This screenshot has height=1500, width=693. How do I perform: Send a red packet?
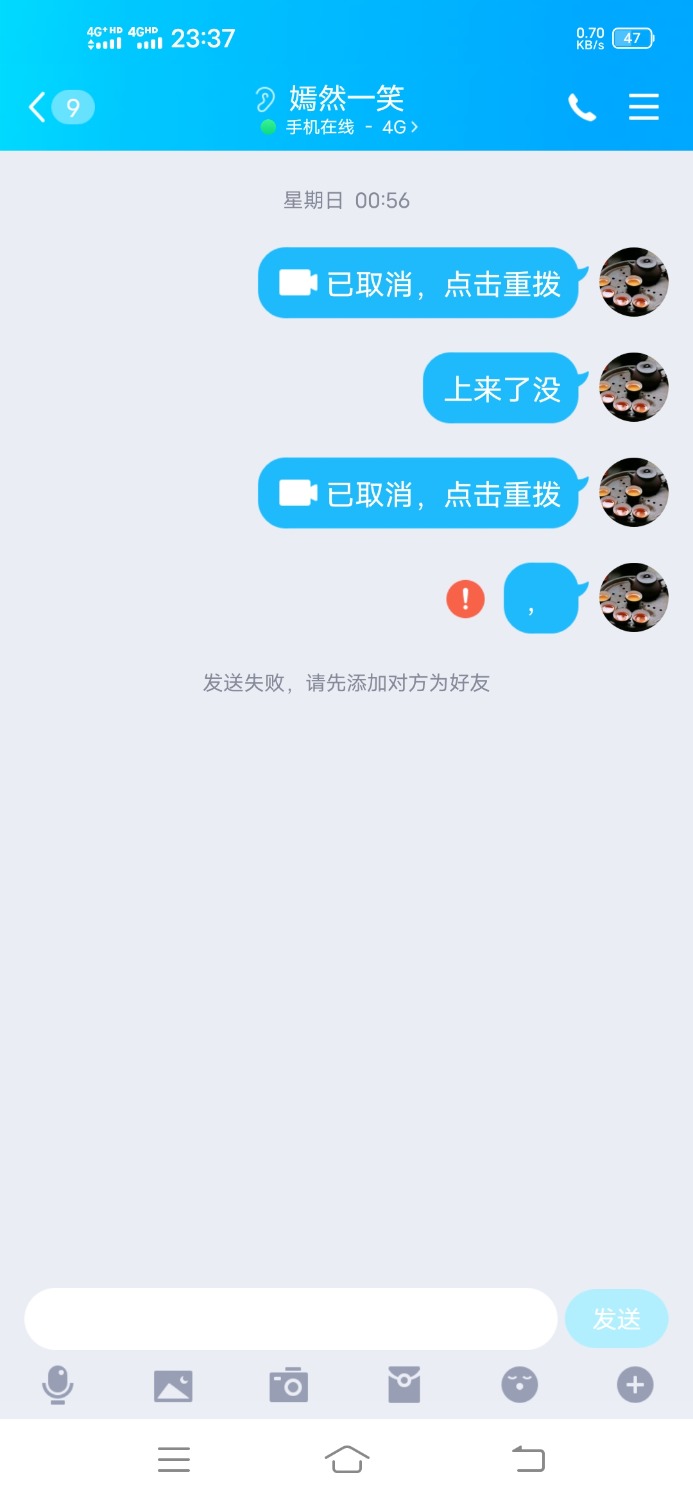click(404, 1385)
